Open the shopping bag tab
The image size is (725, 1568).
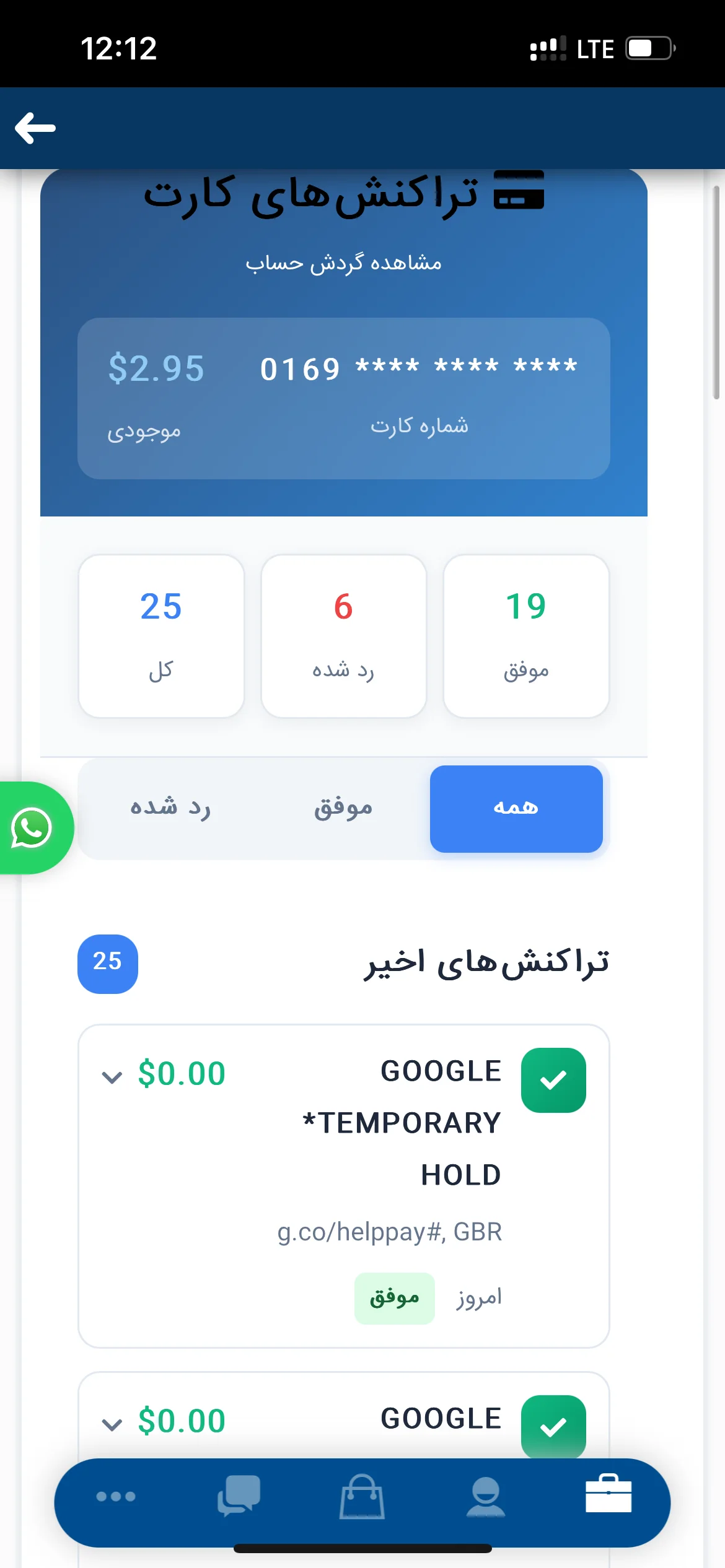click(x=362, y=1496)
